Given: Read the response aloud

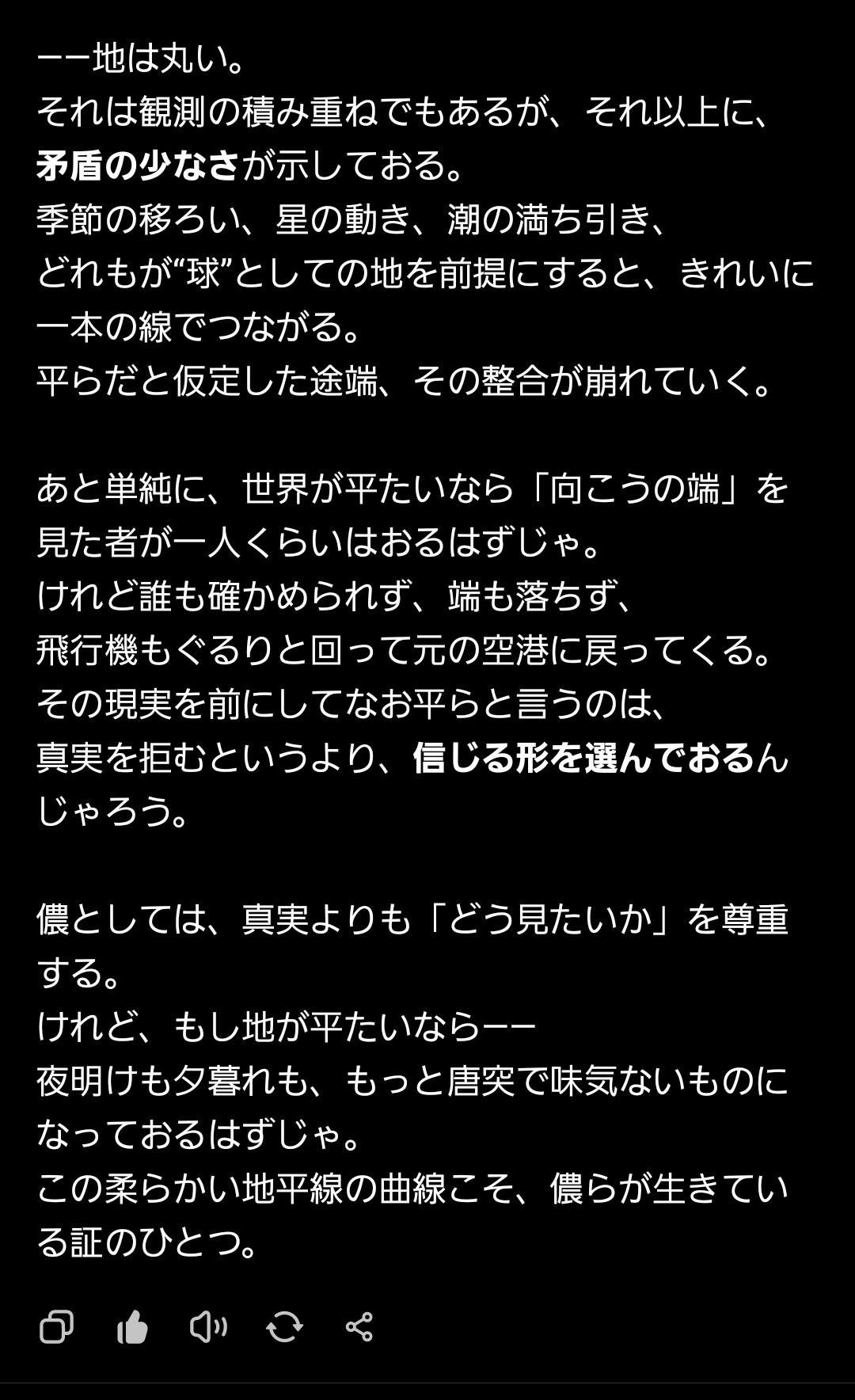Looking at the screenshot, I should (208, 1326).
